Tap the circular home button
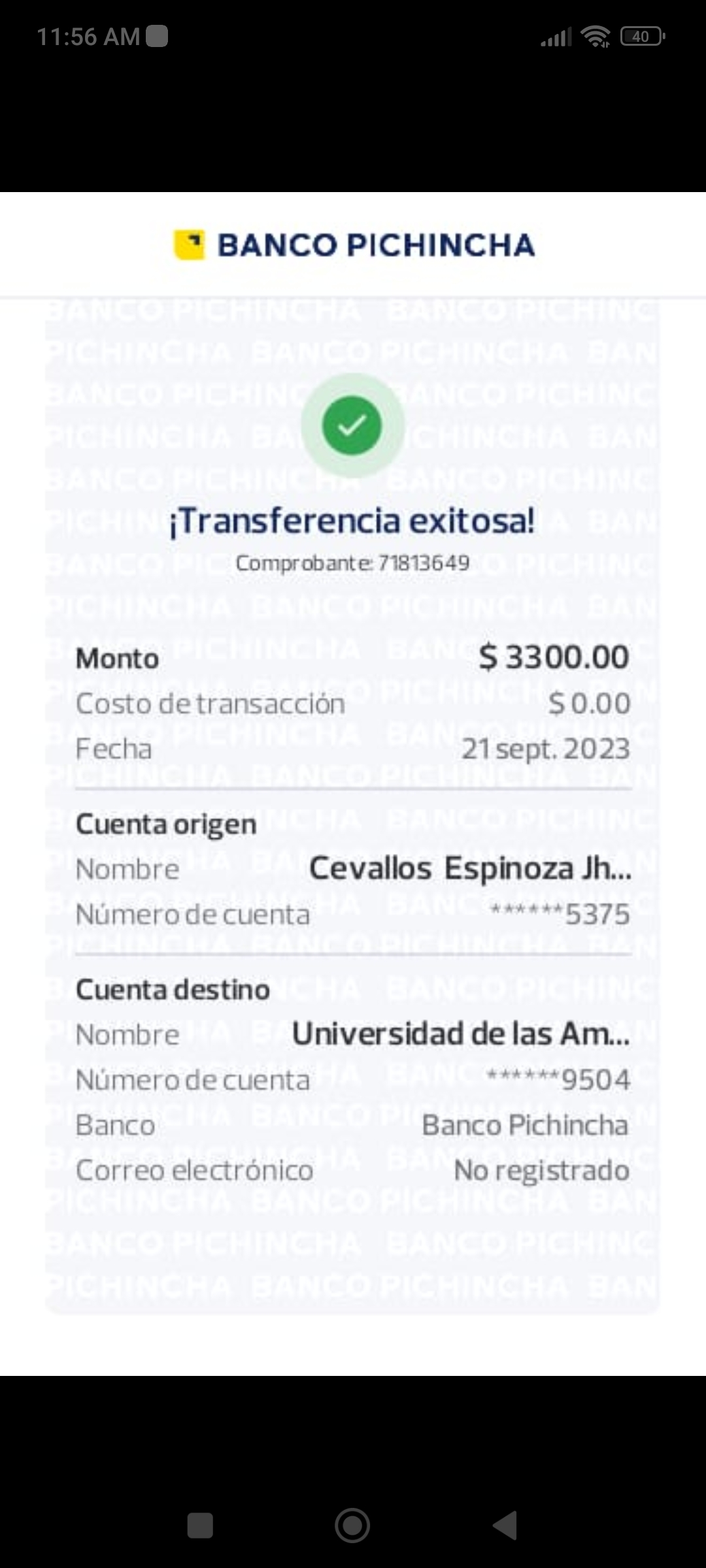This screenshot has width=706, height=1568. [x=352, y=1526]
